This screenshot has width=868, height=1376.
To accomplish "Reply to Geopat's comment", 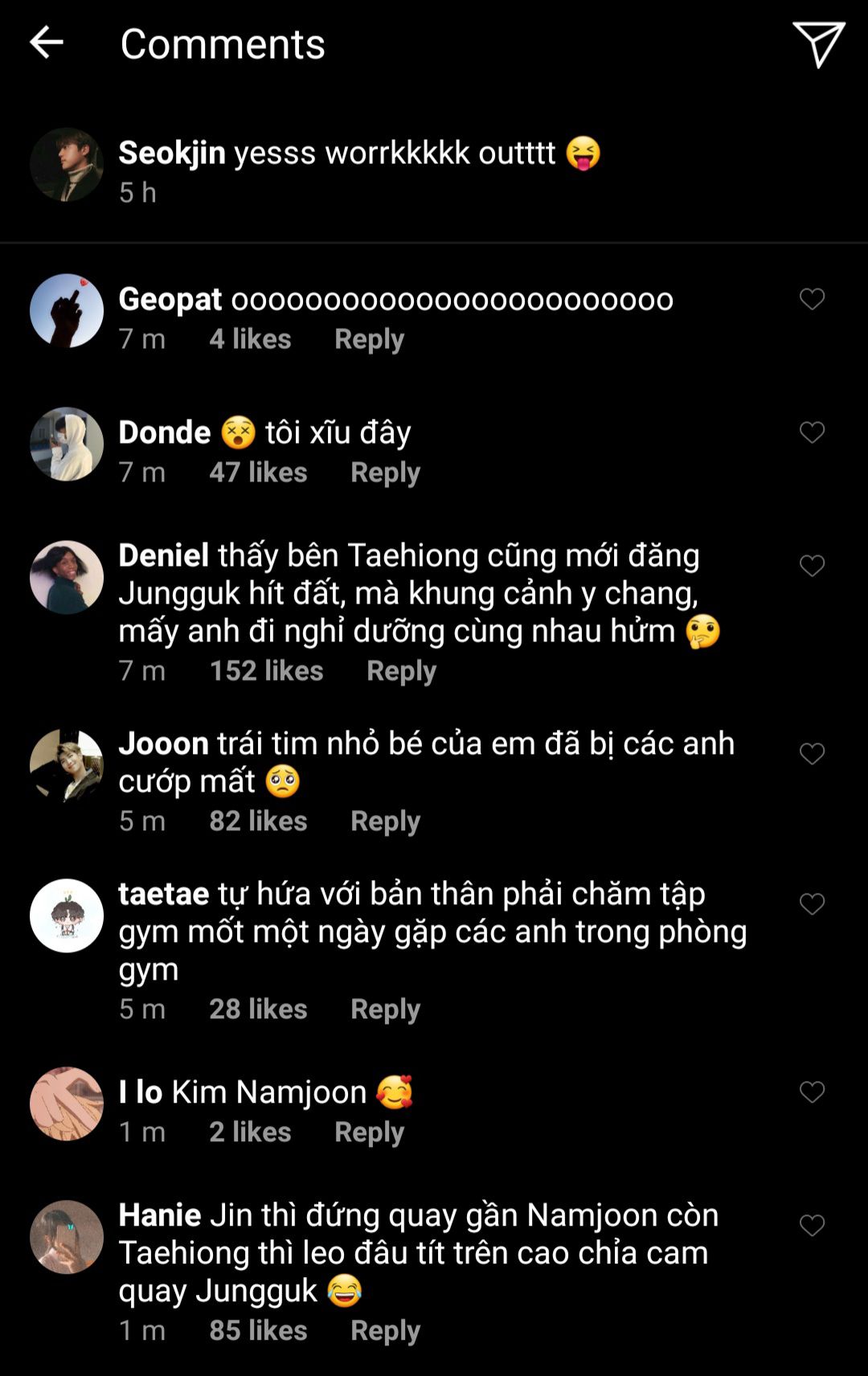I will tap(369, 339).
